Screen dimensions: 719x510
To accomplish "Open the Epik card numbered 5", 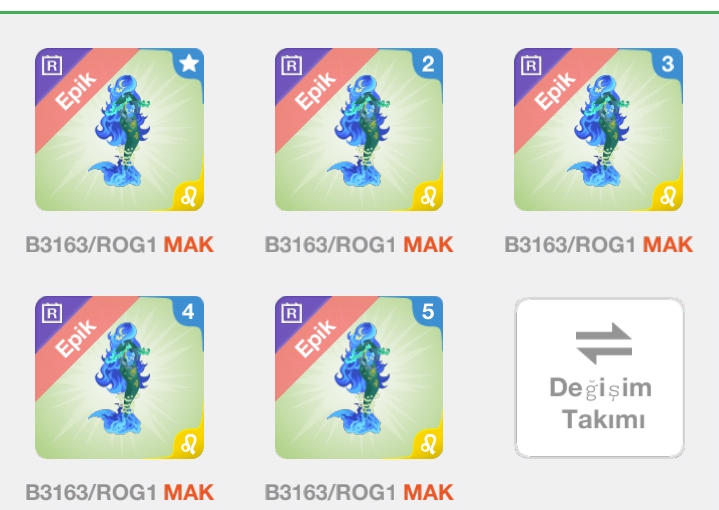I will 359,378.
